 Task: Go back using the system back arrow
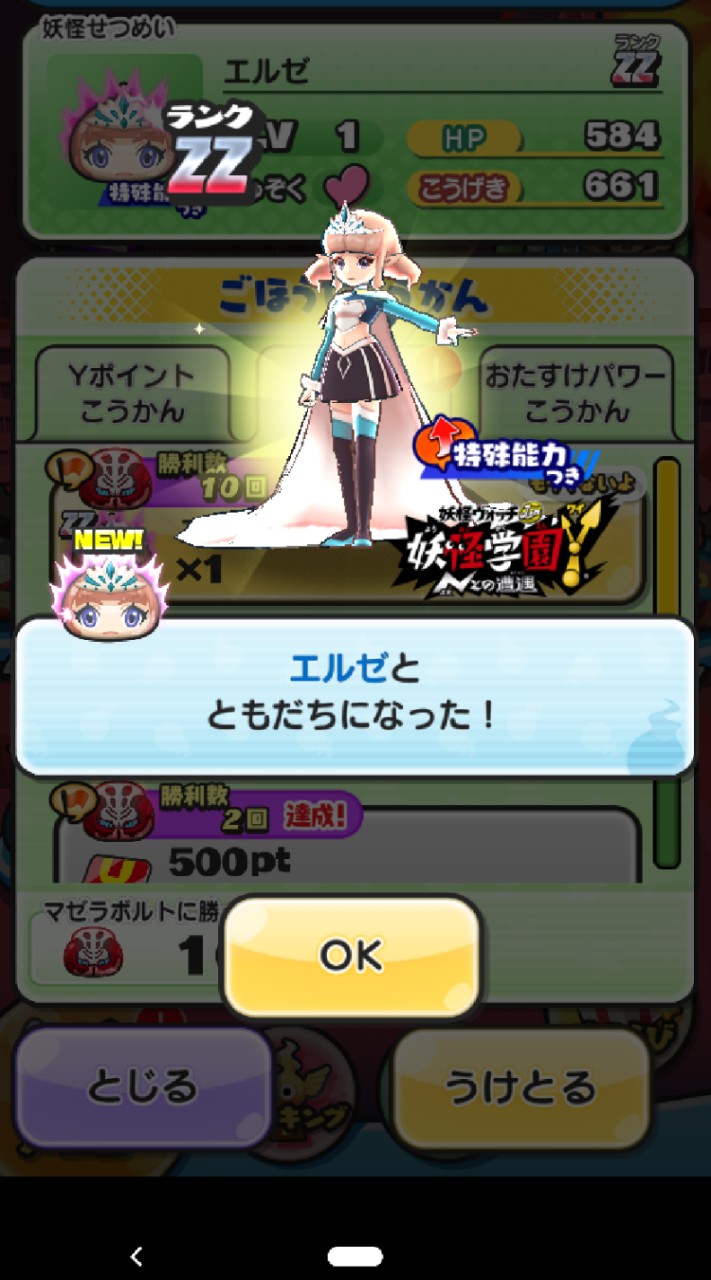click(137, 1256)
